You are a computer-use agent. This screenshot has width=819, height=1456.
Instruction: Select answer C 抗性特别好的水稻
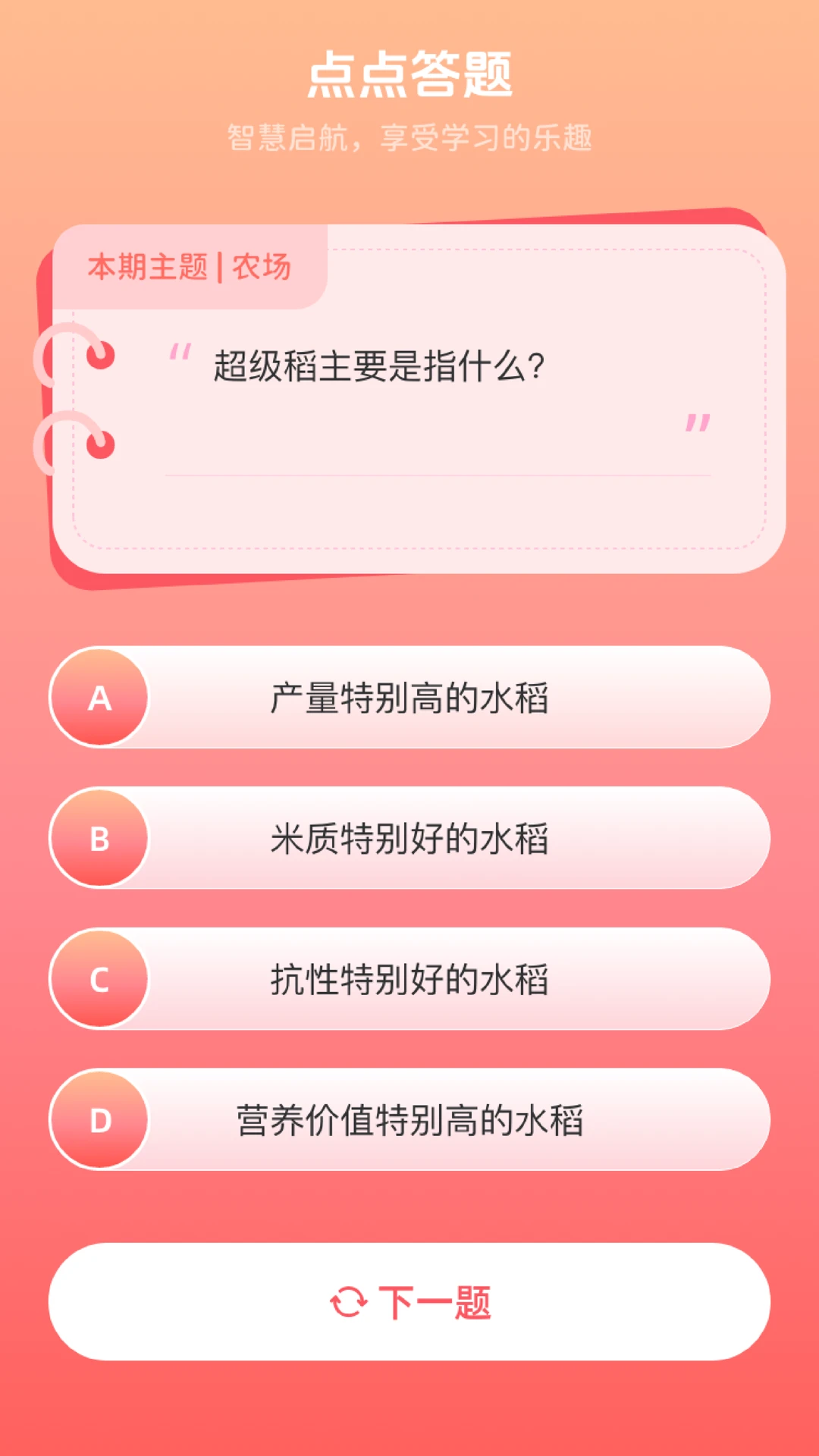[x=409, y=980]
